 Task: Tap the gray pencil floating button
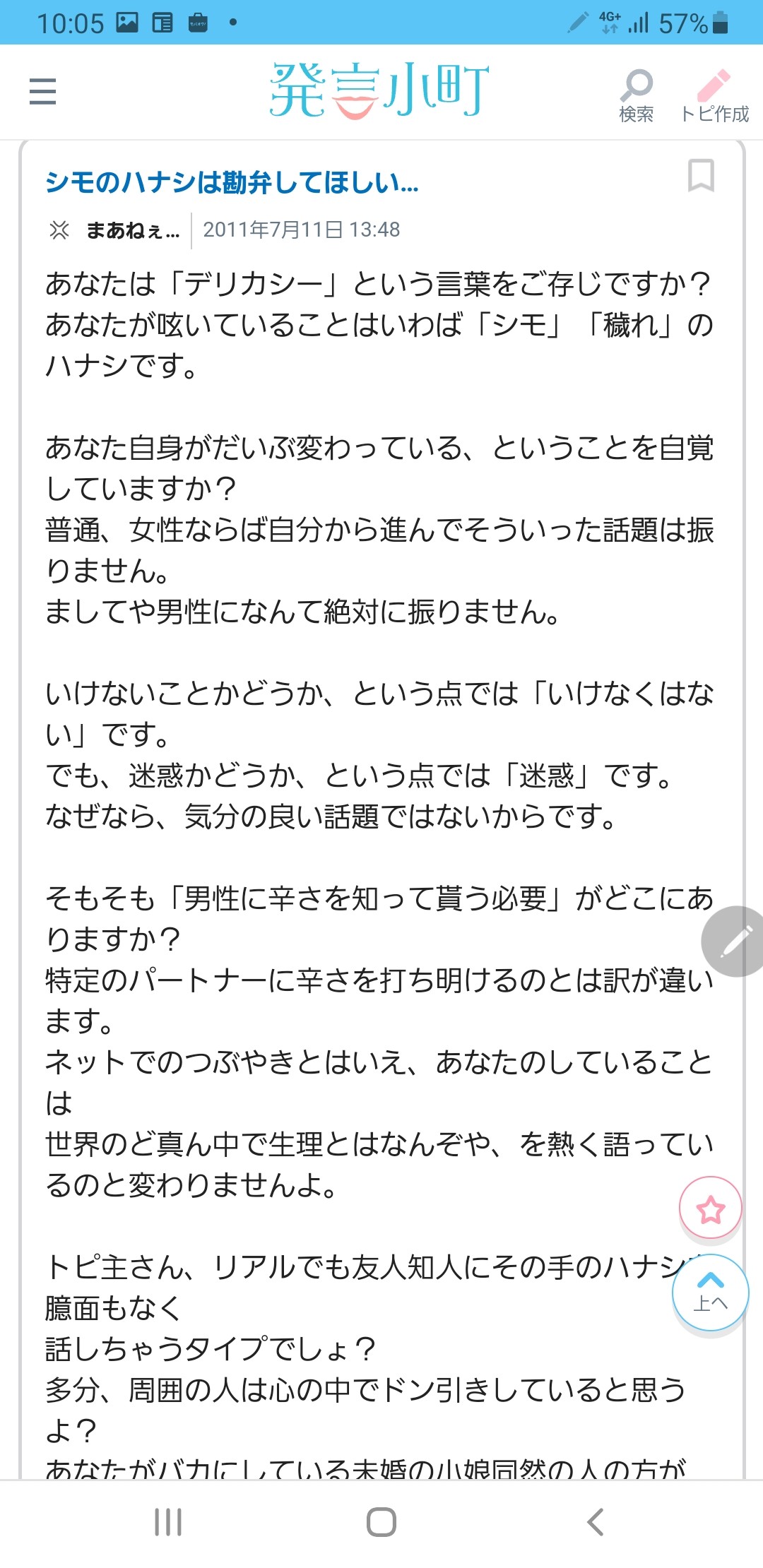tap(735, 942)
